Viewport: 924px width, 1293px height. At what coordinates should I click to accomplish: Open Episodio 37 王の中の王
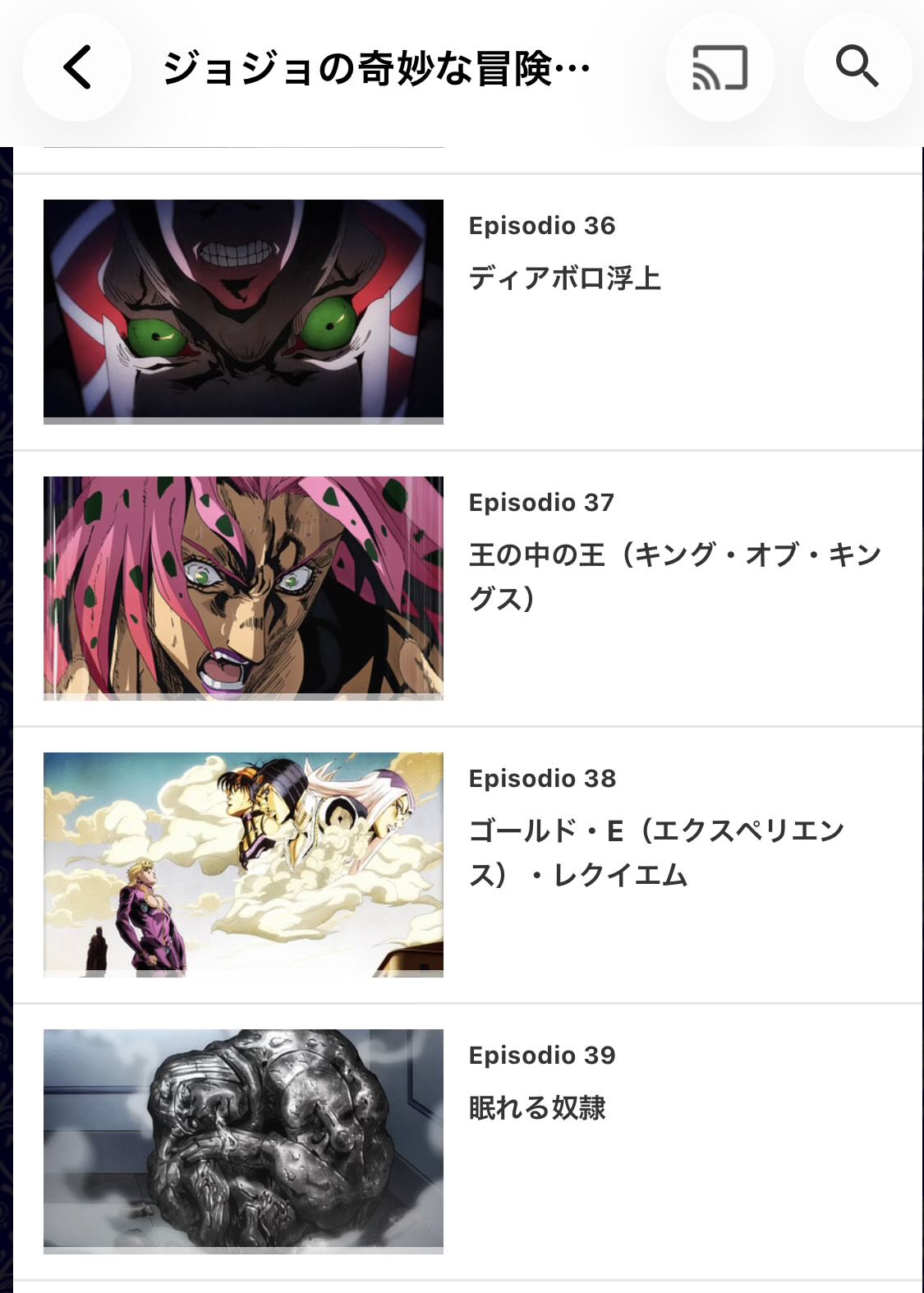243,587
